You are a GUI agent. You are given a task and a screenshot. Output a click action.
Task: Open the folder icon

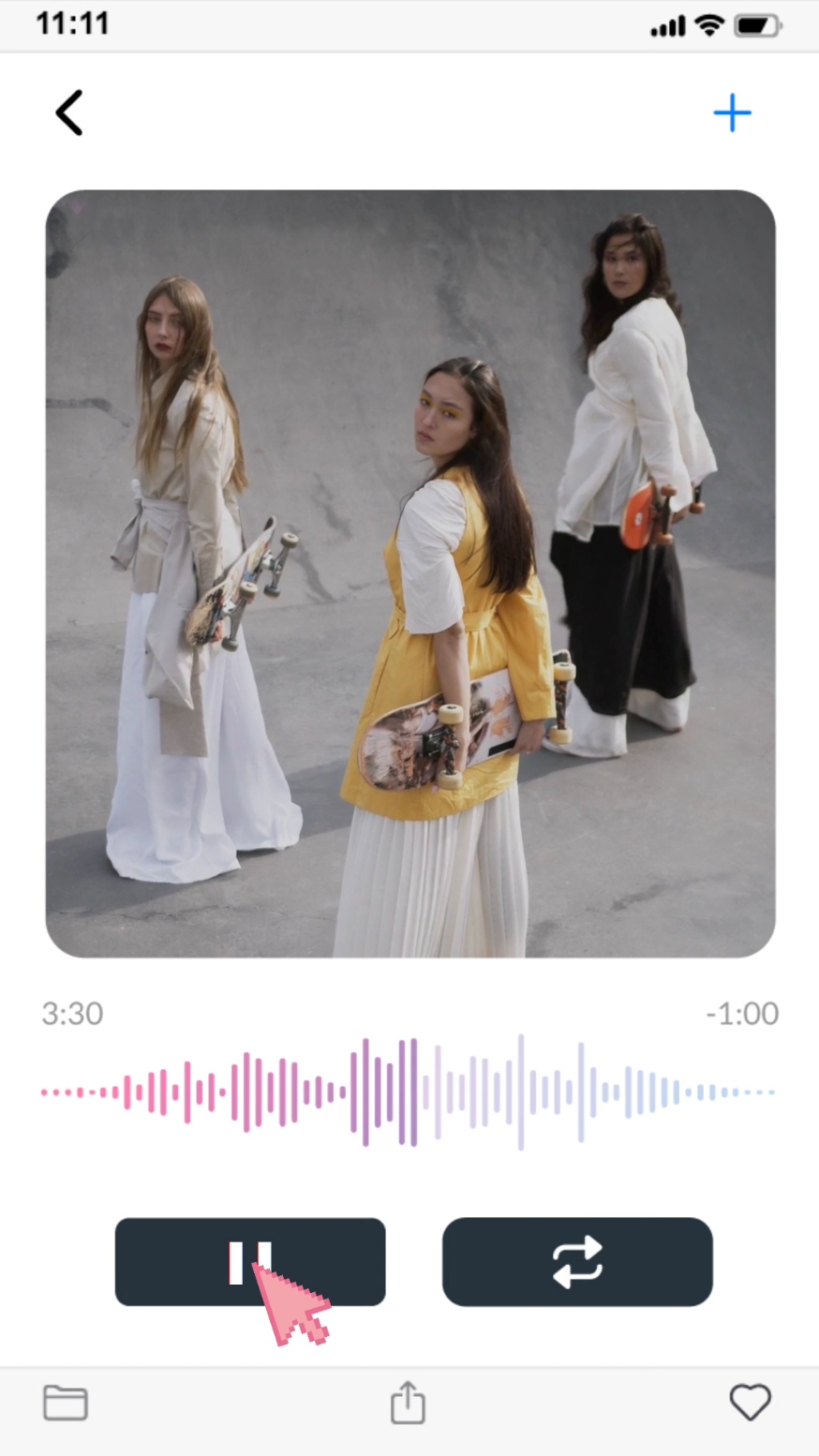[66, 1403]
